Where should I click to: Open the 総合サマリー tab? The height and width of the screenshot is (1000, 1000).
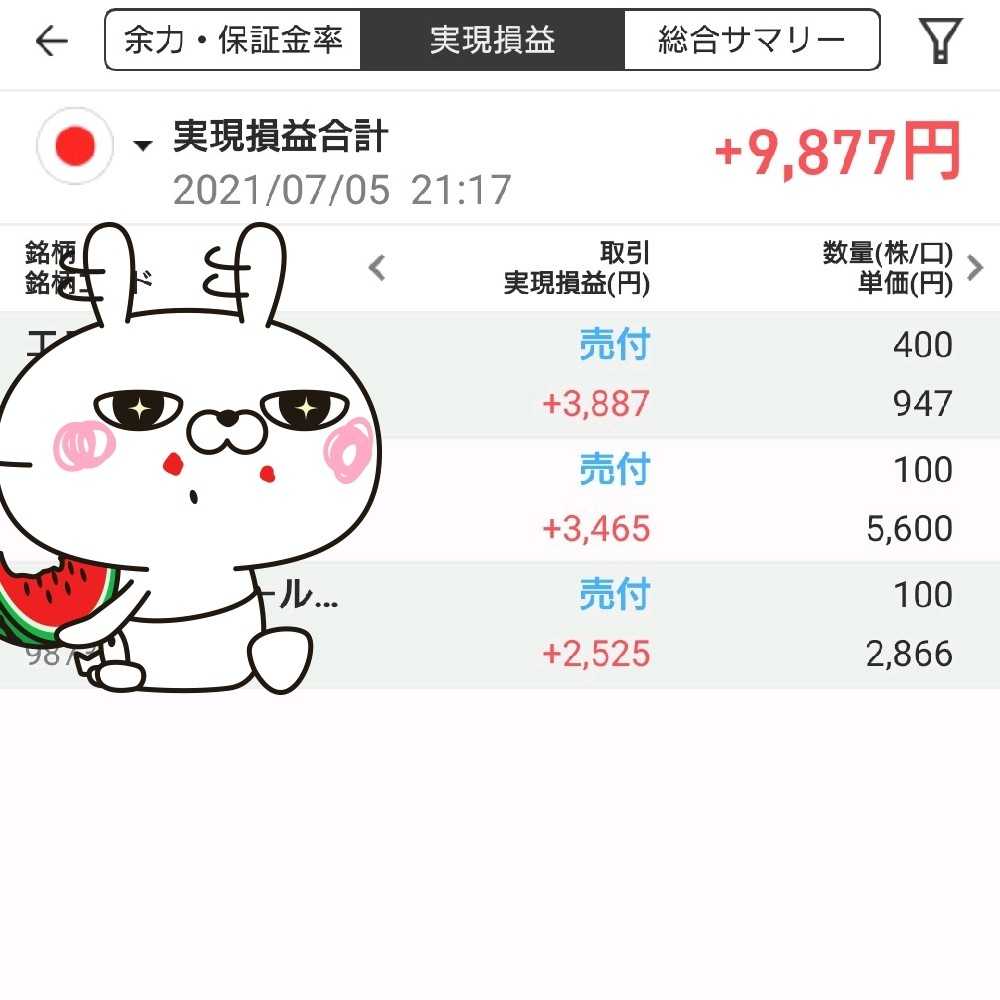pyautogui.click(x=751, y=40)
